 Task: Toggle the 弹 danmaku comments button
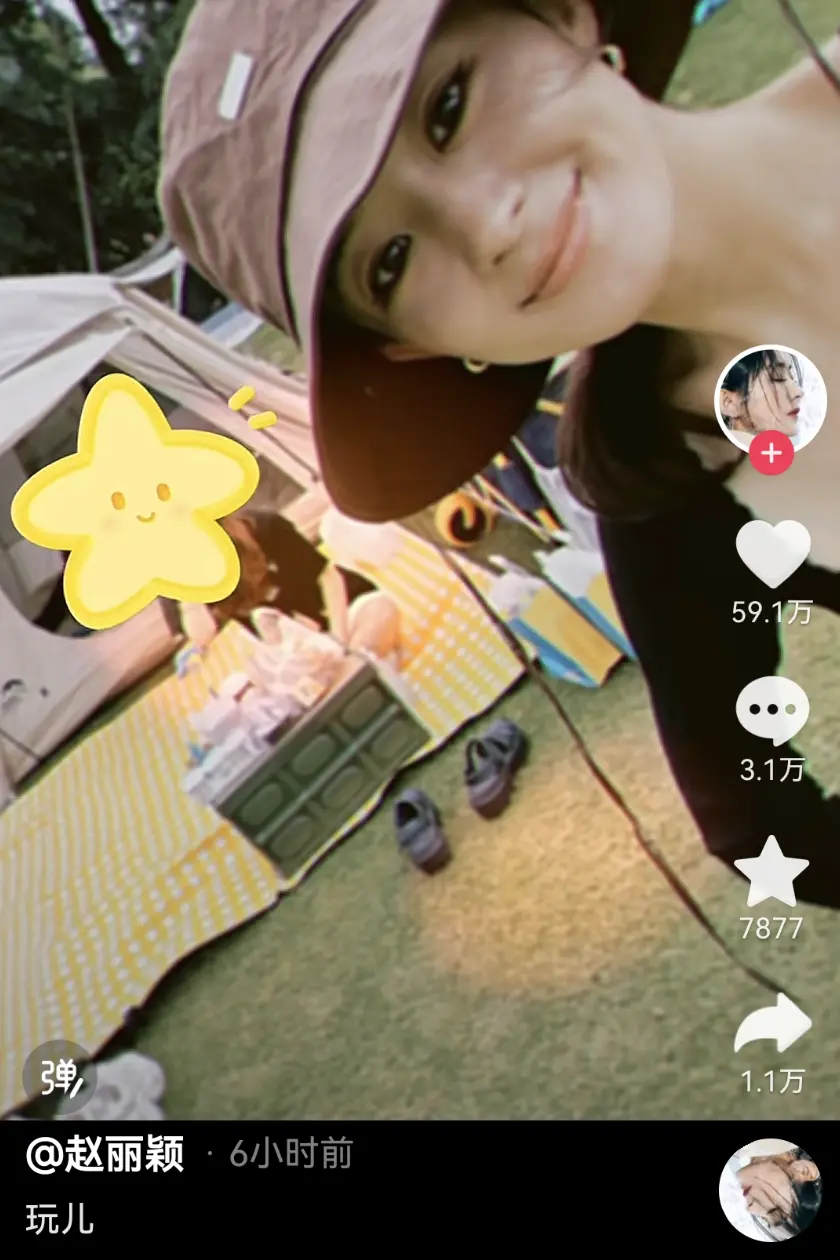pos(59,1077)
